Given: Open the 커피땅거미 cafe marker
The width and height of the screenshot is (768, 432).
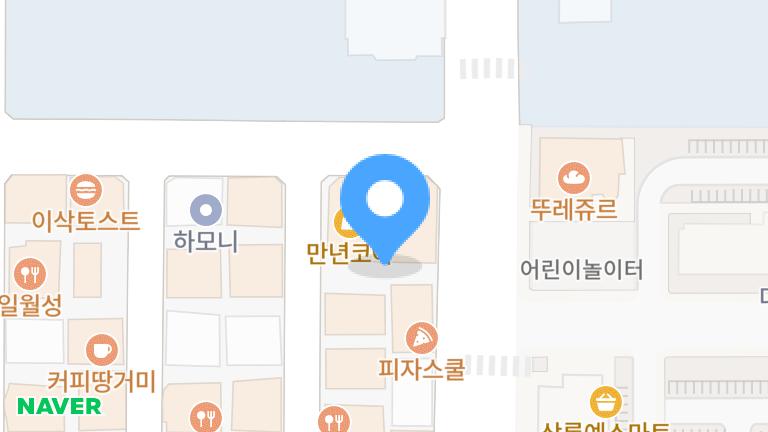Looking at the screenshot, I should (x=100, y=350).
